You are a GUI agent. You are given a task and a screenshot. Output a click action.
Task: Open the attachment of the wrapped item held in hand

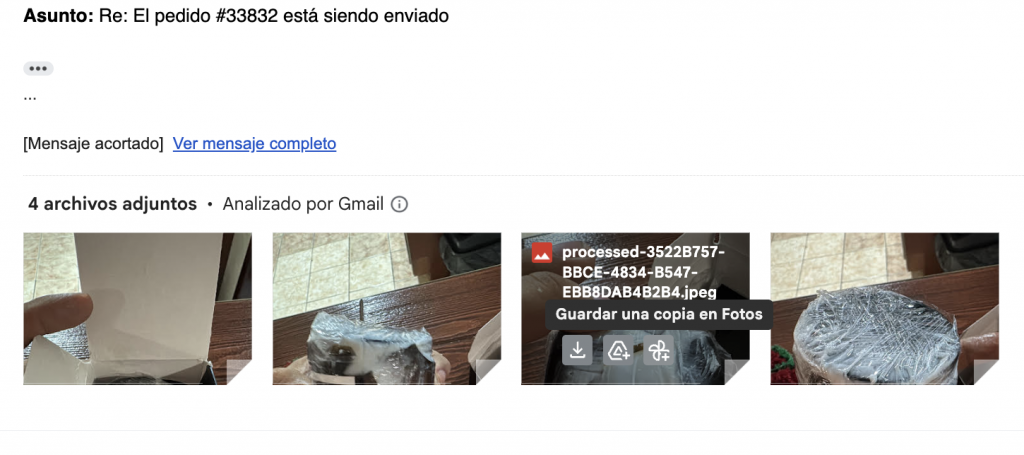[386, 308]
